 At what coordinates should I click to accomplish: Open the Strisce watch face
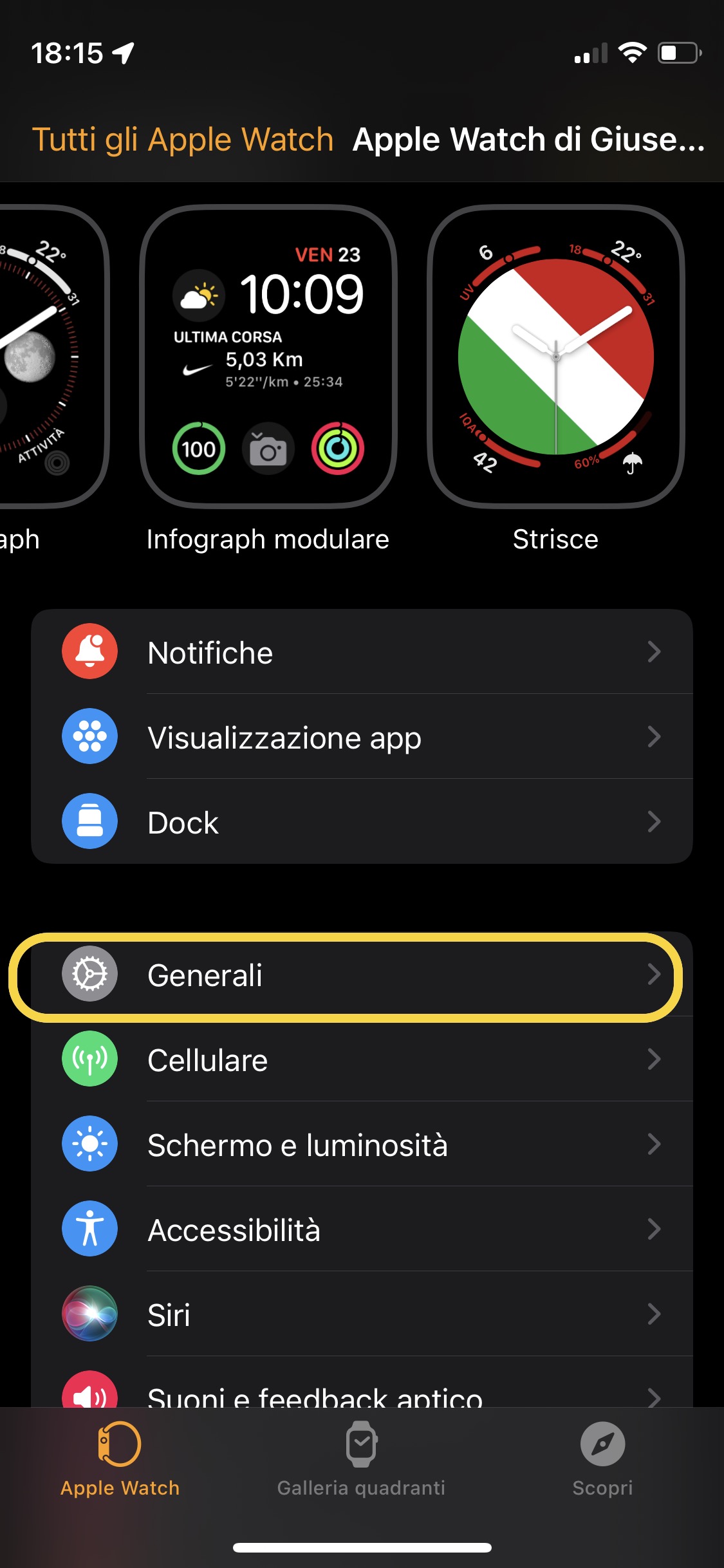(555, 356)
